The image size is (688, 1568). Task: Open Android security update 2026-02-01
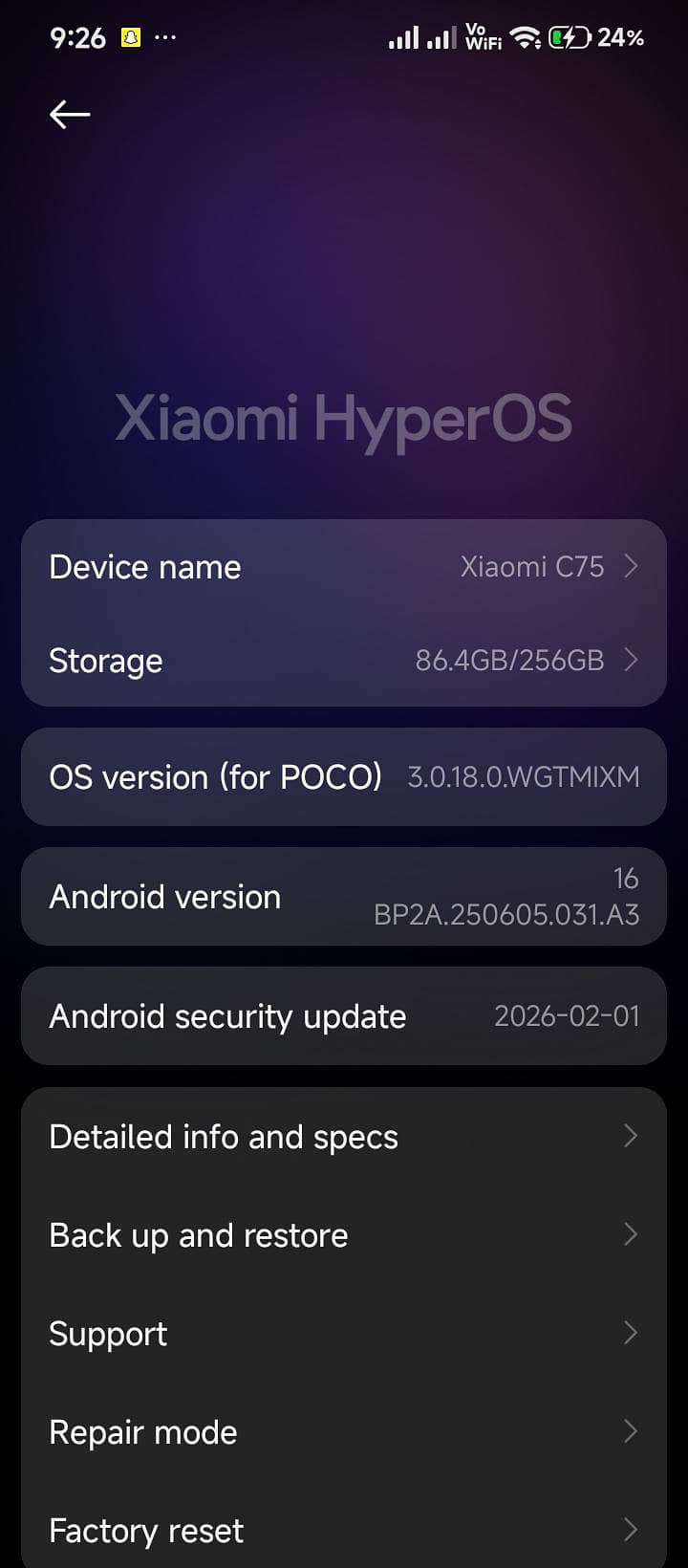pyautogui.click(x=344, y=1015)
